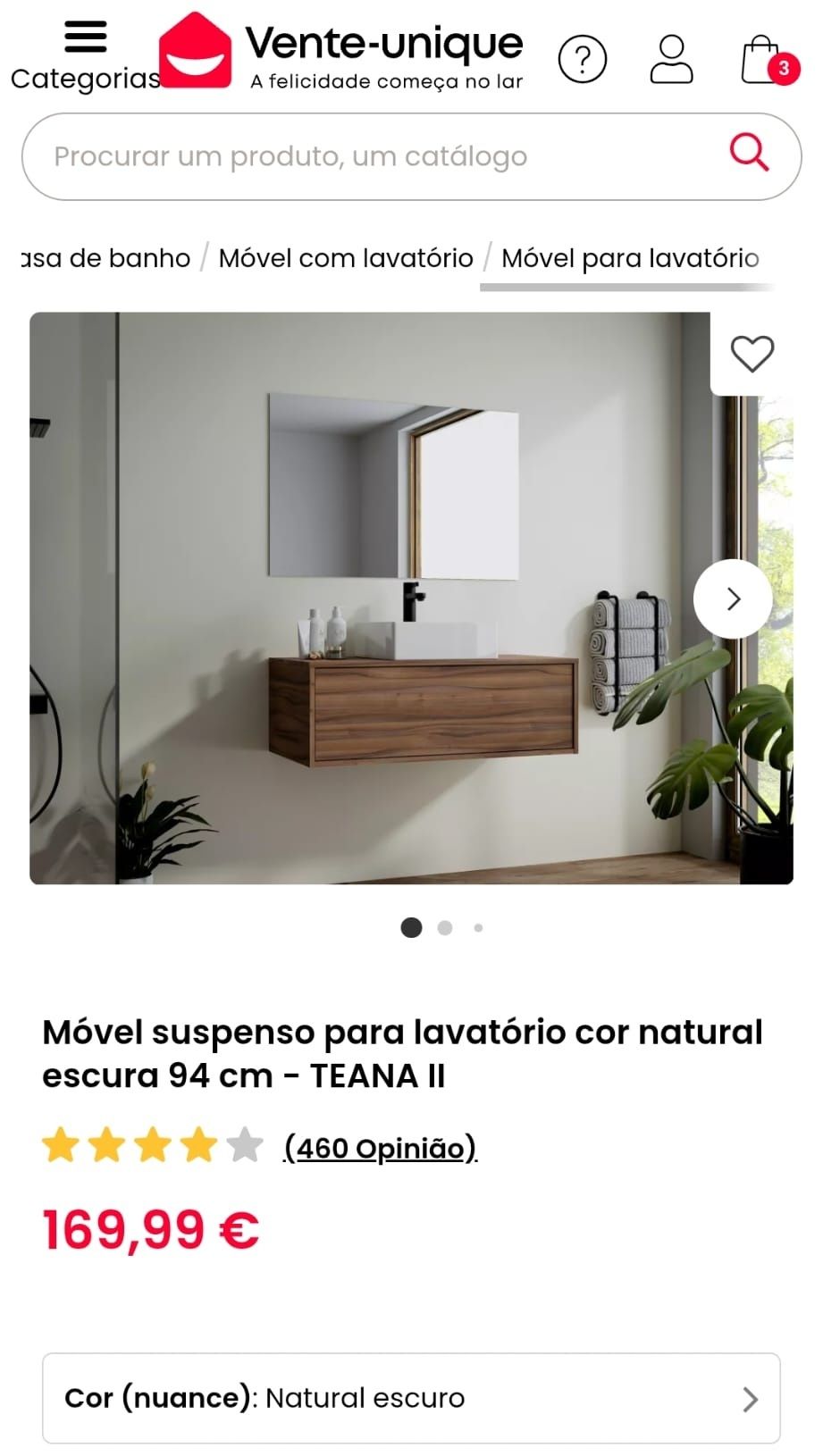Screen dimensions: 823x1456
Task: Tap the red magnifier search icon
Action: coord(749,153)
